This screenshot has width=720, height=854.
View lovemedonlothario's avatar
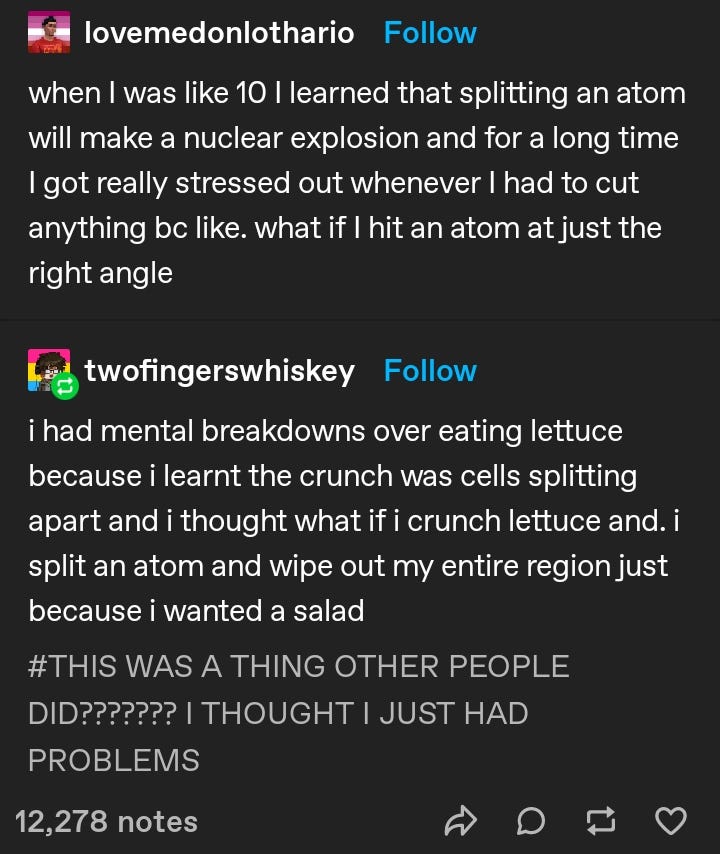point(49,33)
